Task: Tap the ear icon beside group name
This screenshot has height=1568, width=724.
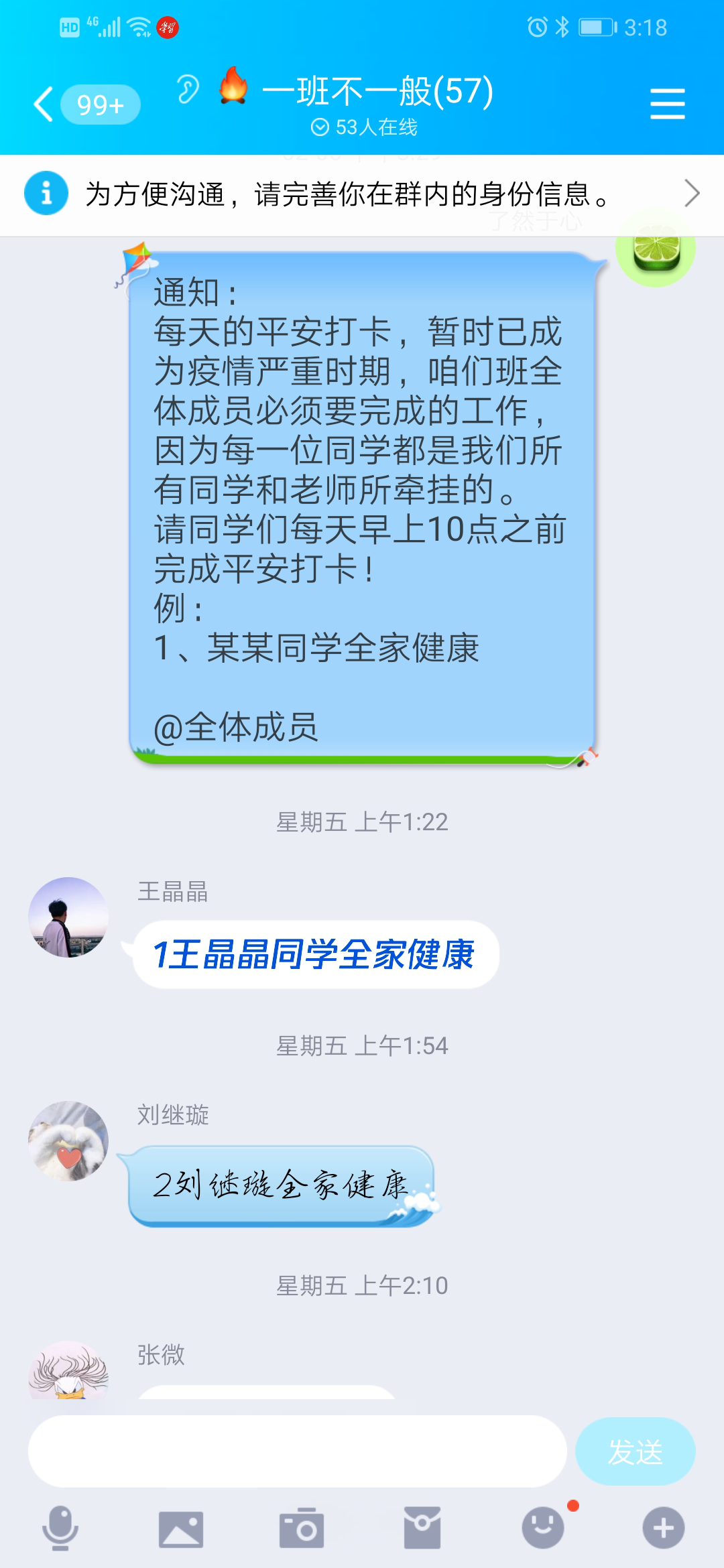Action: [188, 90]
